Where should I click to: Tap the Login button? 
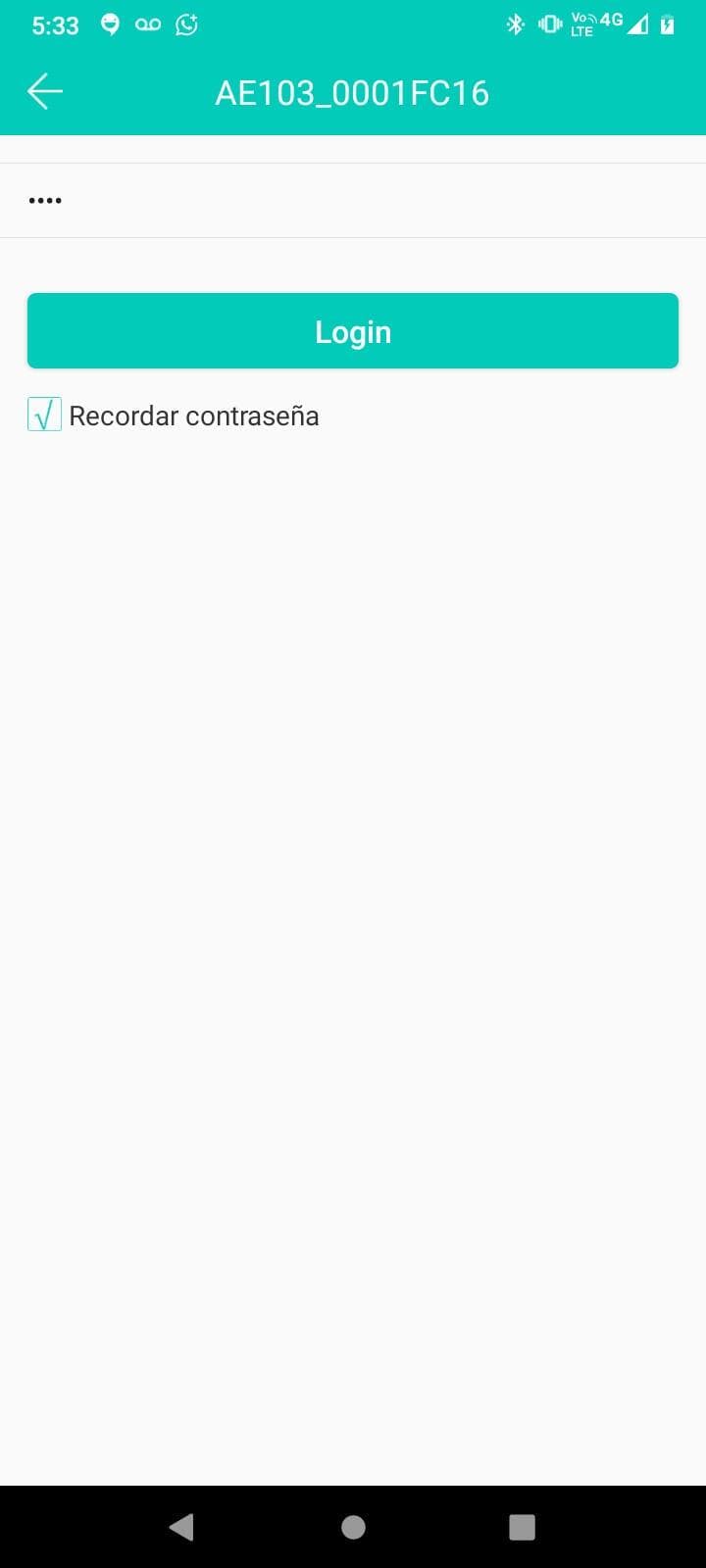point(353,331)
